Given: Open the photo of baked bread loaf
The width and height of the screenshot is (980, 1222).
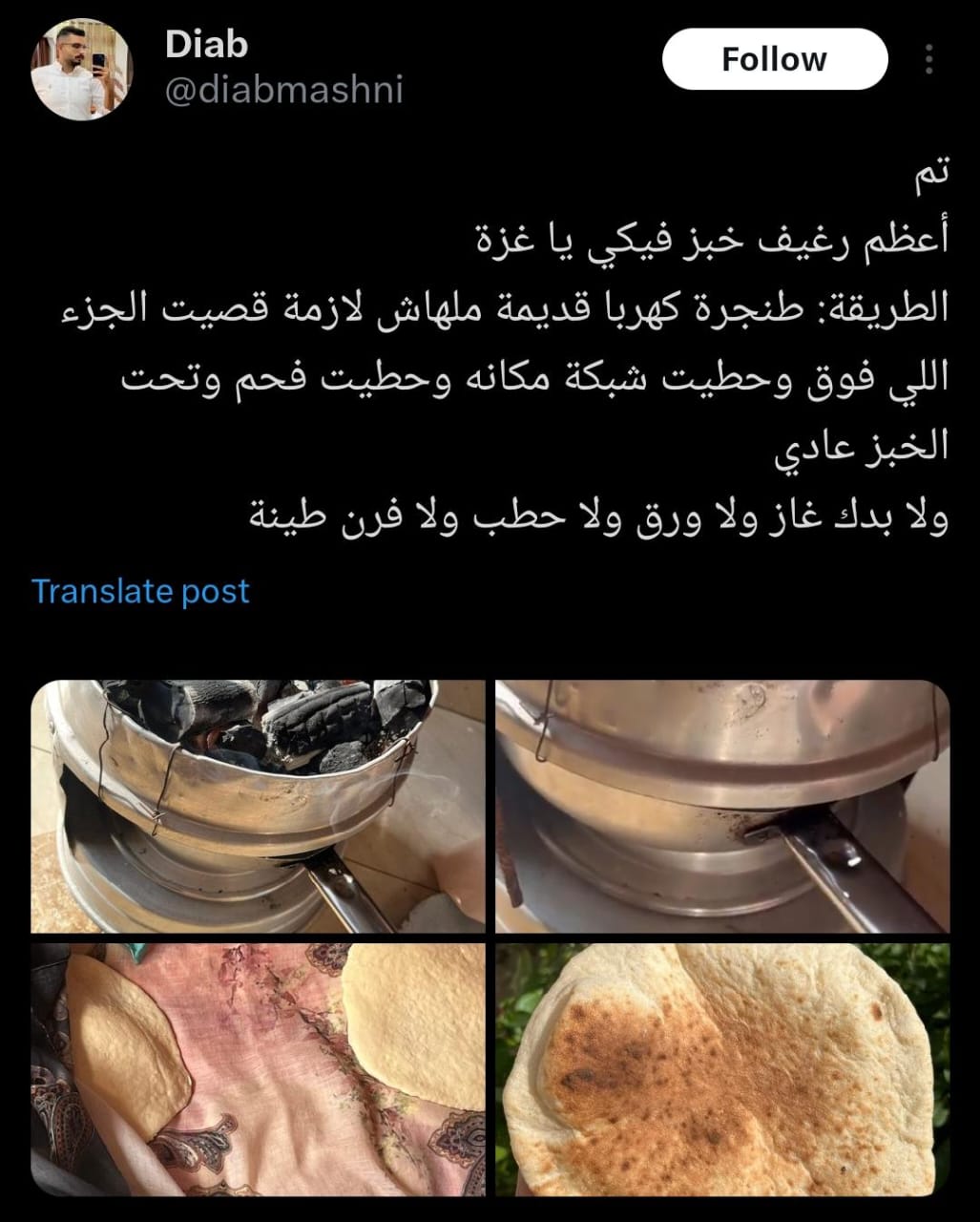Looking at the screenshot, I should (721, 1069).
